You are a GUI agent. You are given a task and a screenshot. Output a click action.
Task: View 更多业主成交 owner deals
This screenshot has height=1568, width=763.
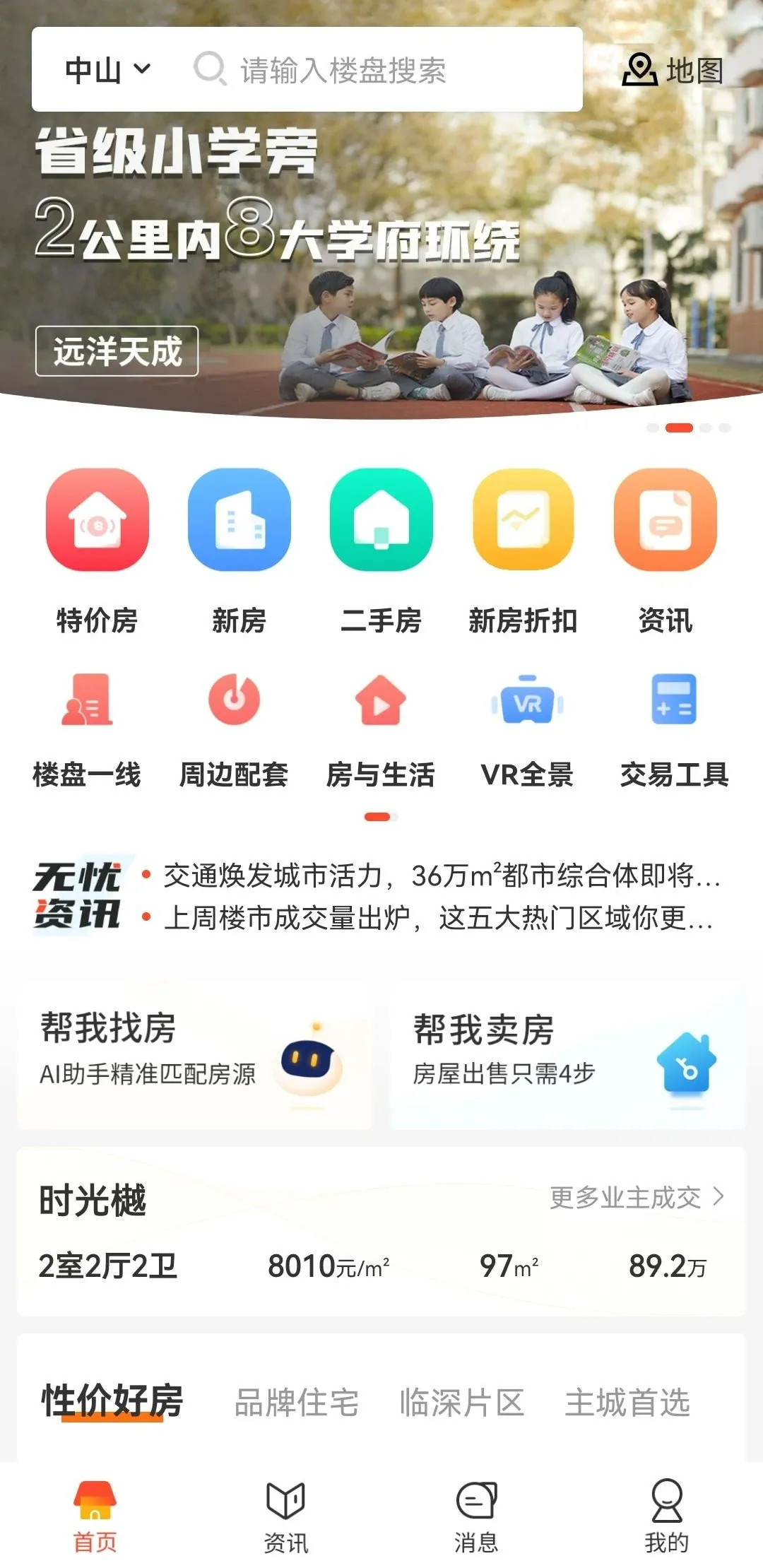point(637,1197)
